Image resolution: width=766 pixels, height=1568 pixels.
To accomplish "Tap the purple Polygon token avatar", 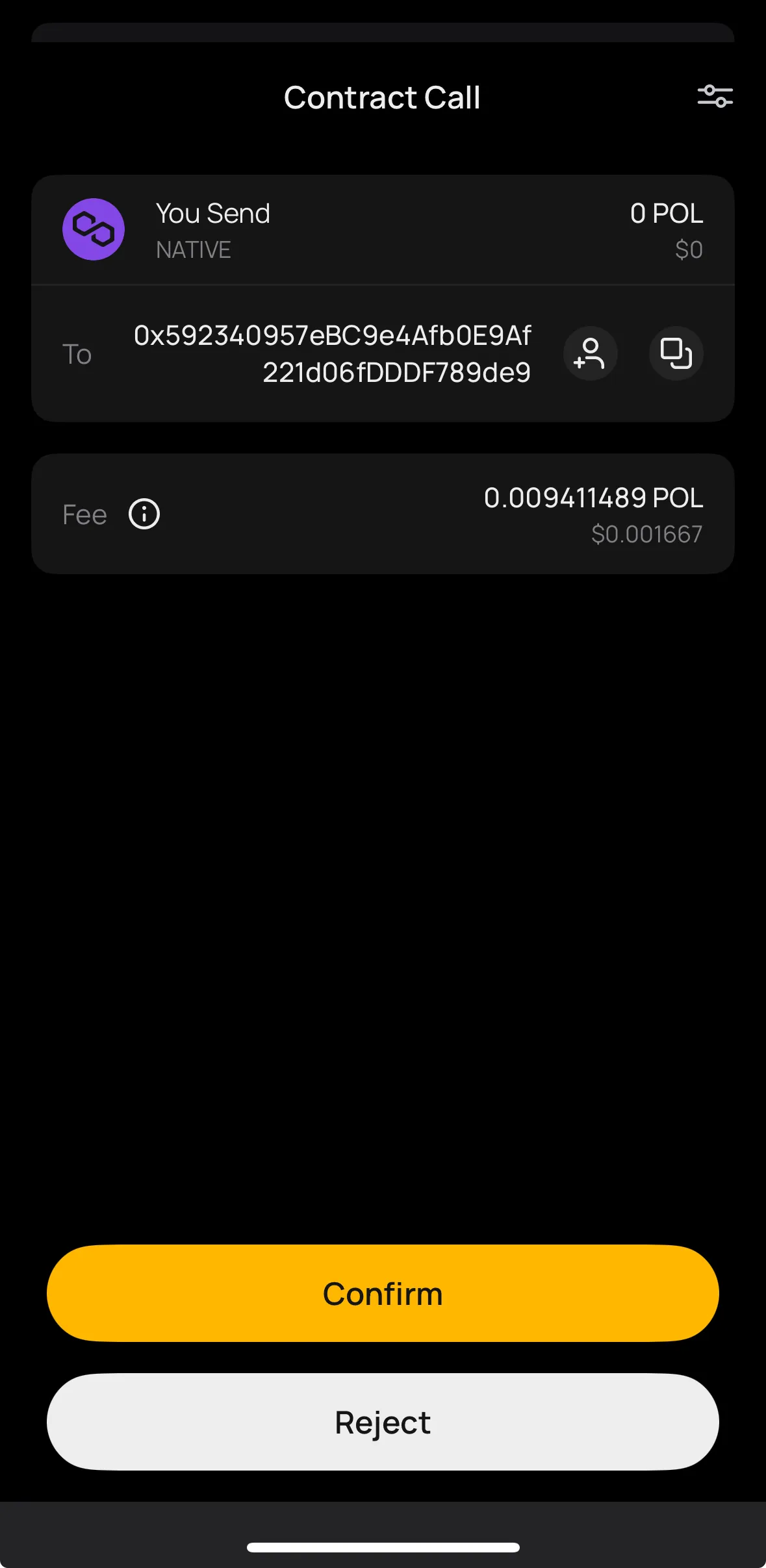I will tap(93, 229).
